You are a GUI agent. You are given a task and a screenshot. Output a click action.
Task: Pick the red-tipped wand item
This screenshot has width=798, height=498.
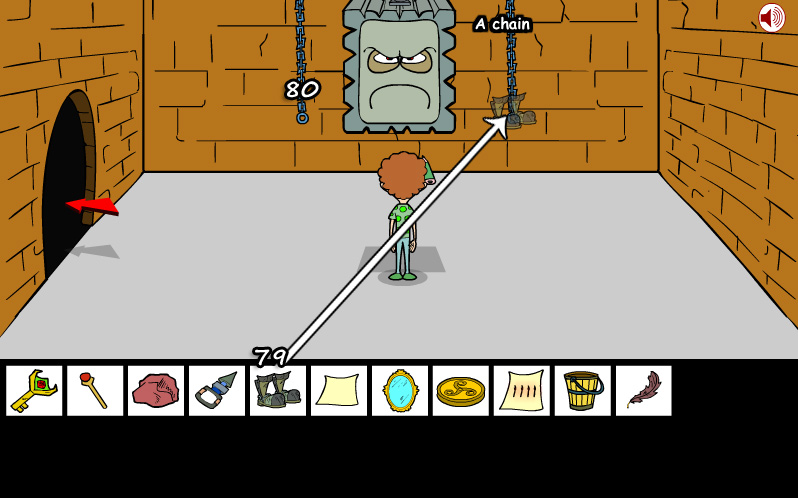click(95, 391)
